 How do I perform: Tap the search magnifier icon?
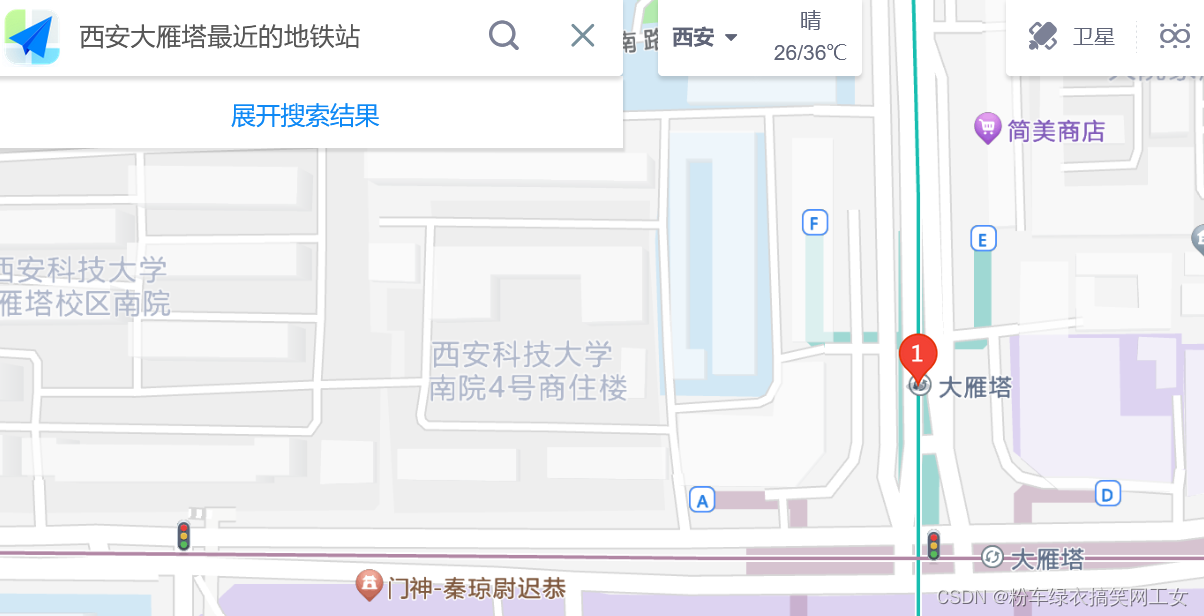click(x=503, y=36)
